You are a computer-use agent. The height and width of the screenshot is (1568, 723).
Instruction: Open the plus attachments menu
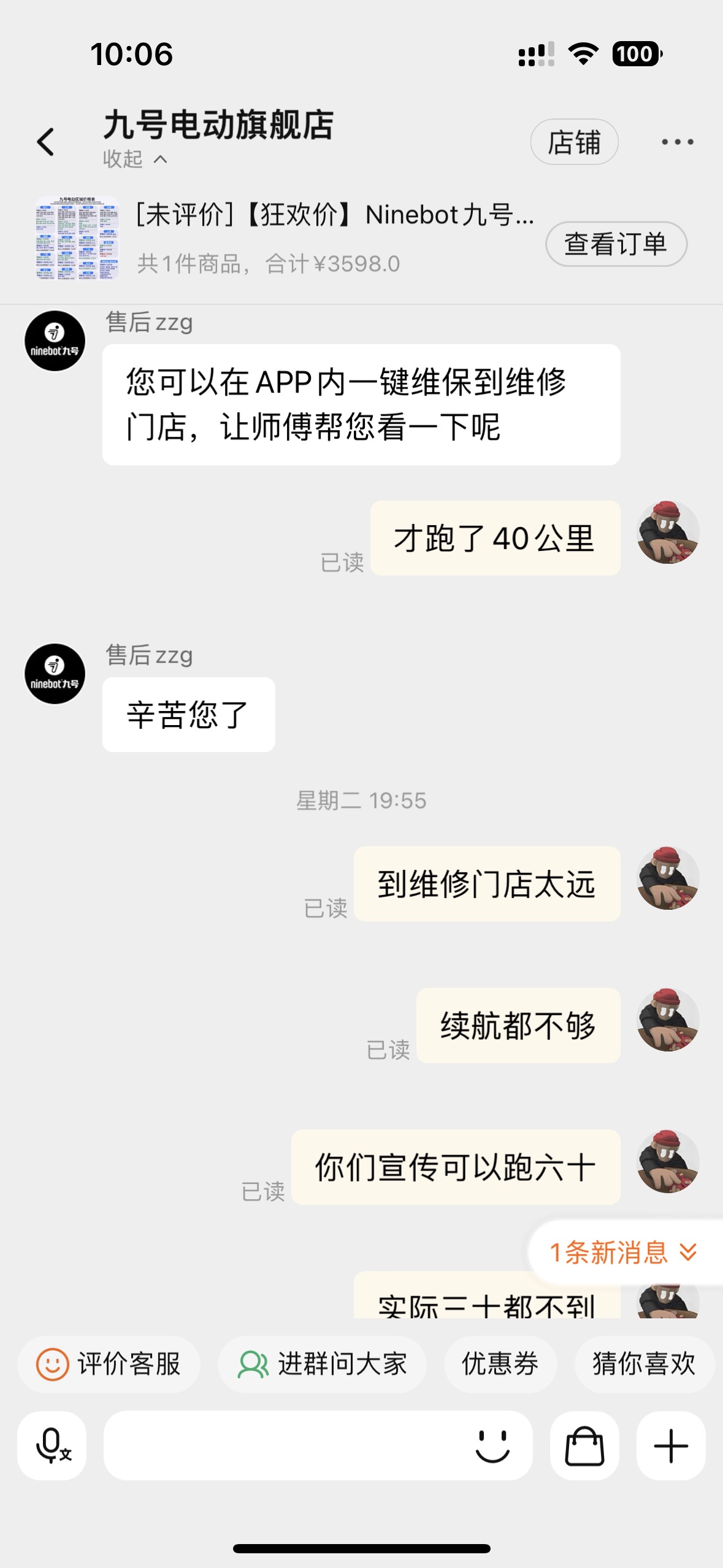click(671, 1445)
